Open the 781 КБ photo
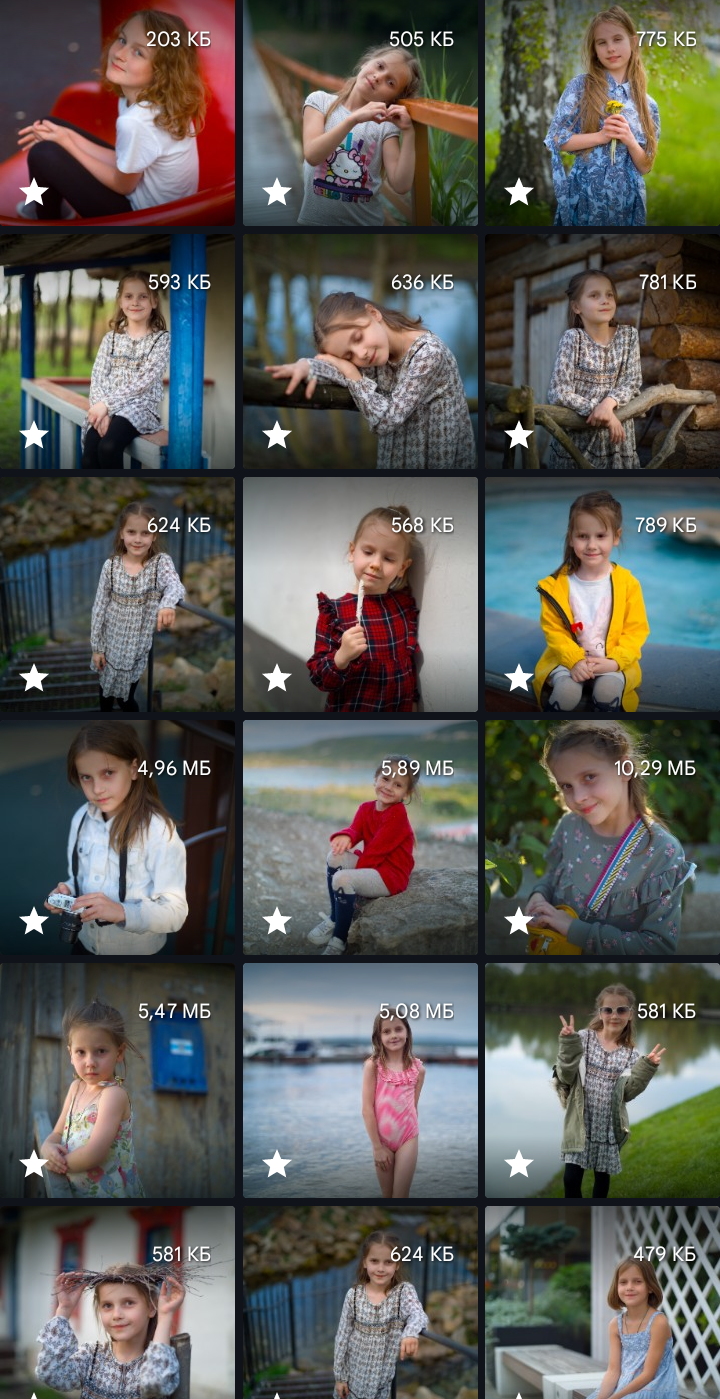Viewport: 720px width, 1399px height. pos(602,351)
